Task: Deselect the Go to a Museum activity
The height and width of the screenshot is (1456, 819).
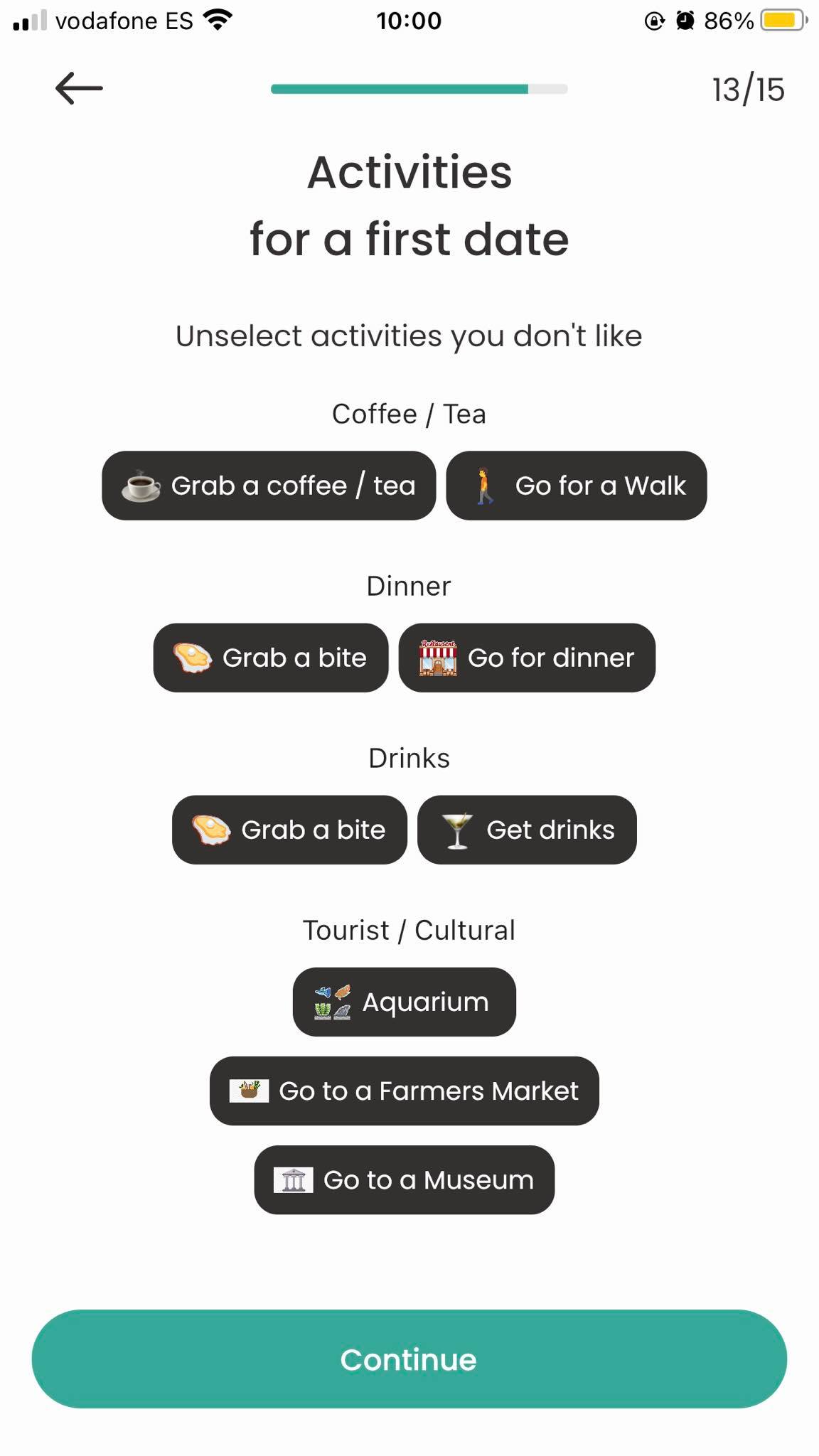Action: [x=404, y=1179]
